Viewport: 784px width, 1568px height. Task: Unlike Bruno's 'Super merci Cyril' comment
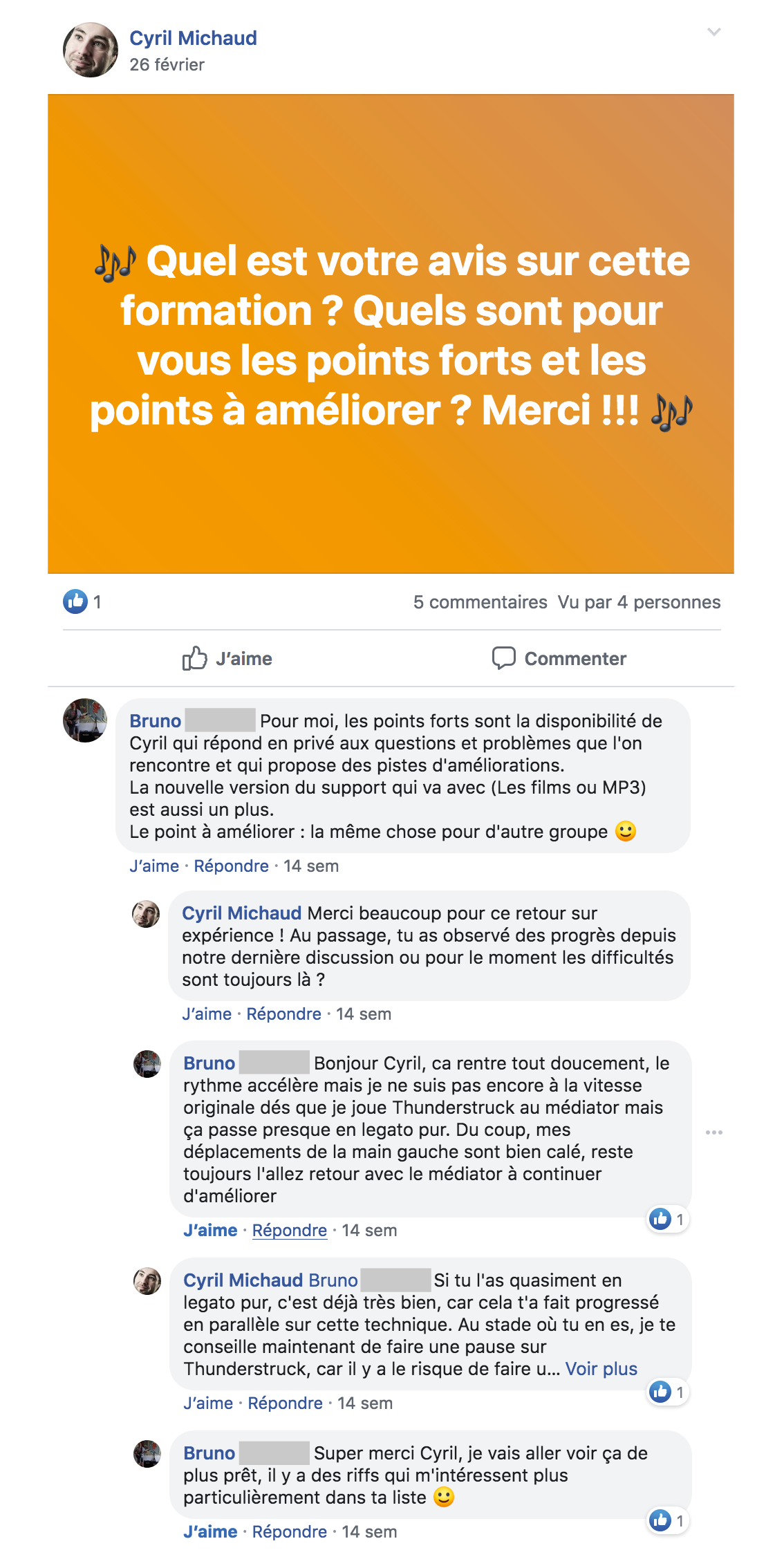(x=210, y=1531)
